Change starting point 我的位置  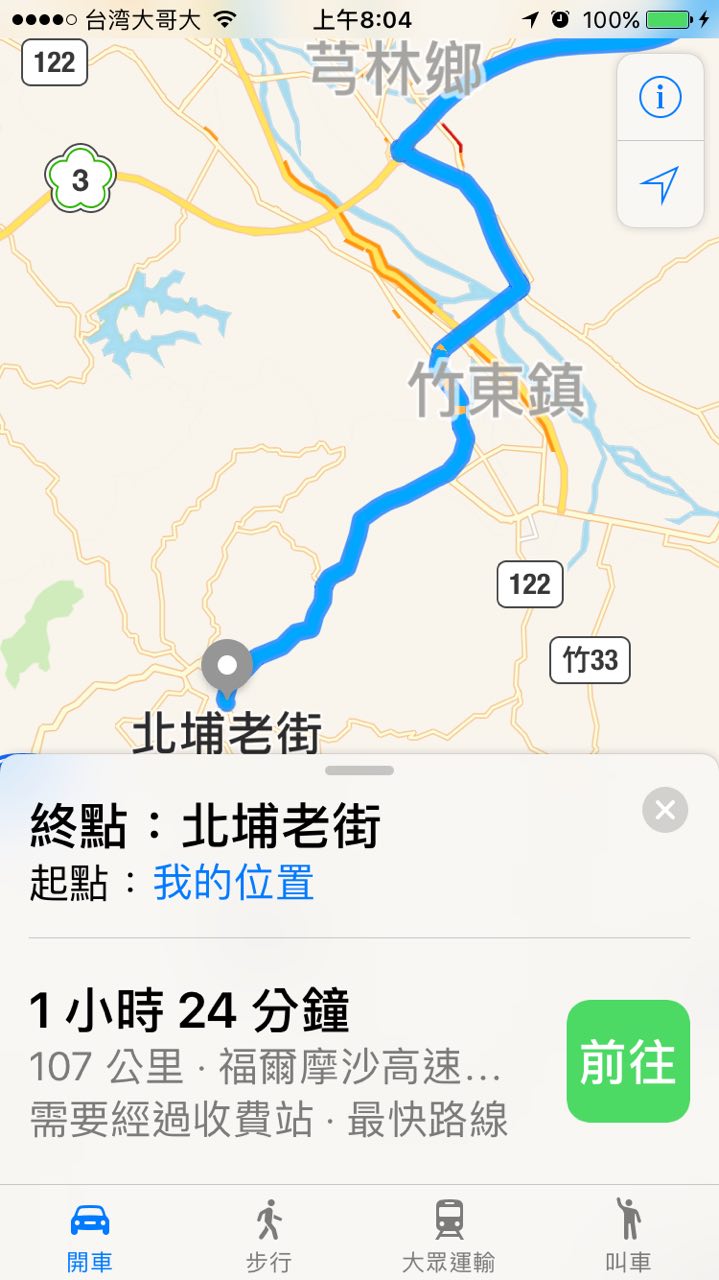click(x=233, y=883)
